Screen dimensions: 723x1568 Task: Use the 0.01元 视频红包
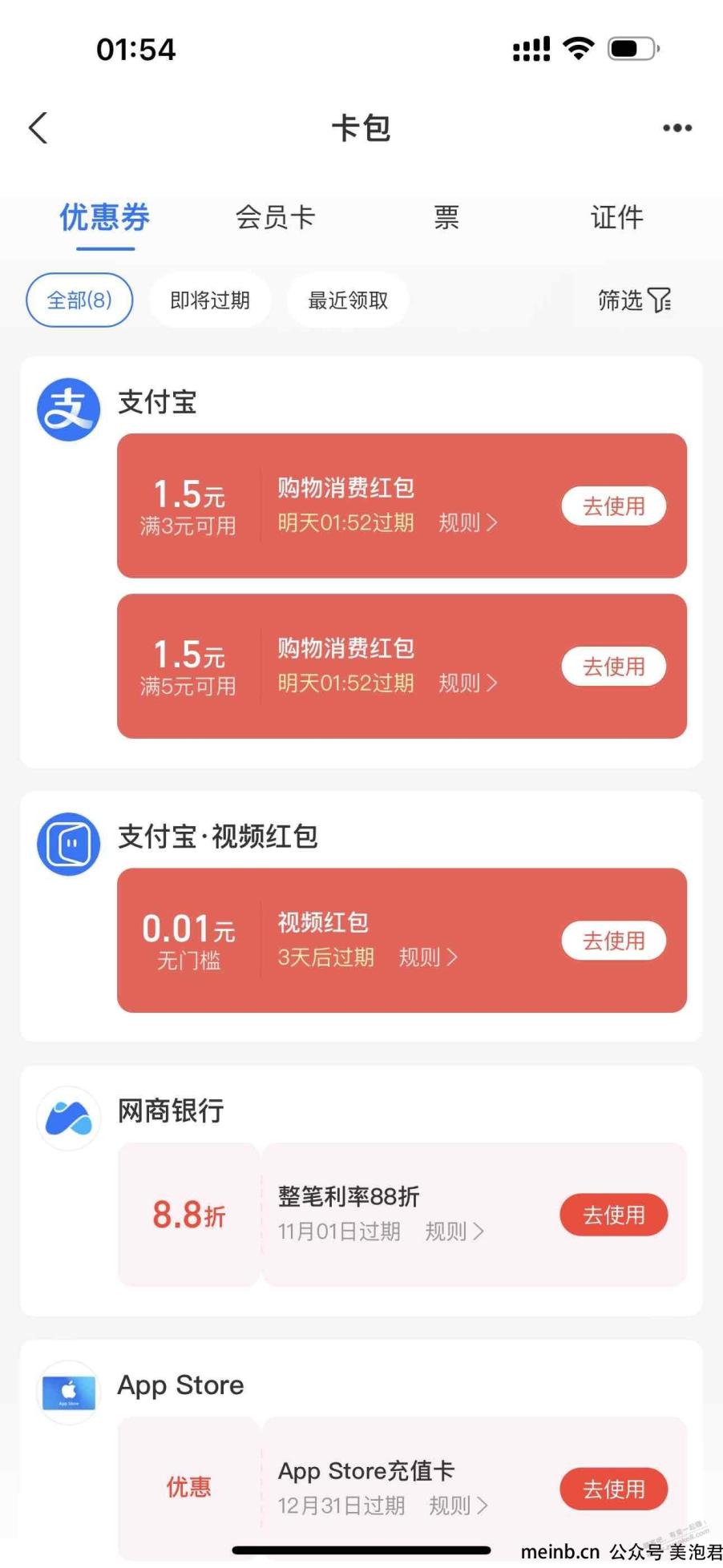[x=613, y=940]
